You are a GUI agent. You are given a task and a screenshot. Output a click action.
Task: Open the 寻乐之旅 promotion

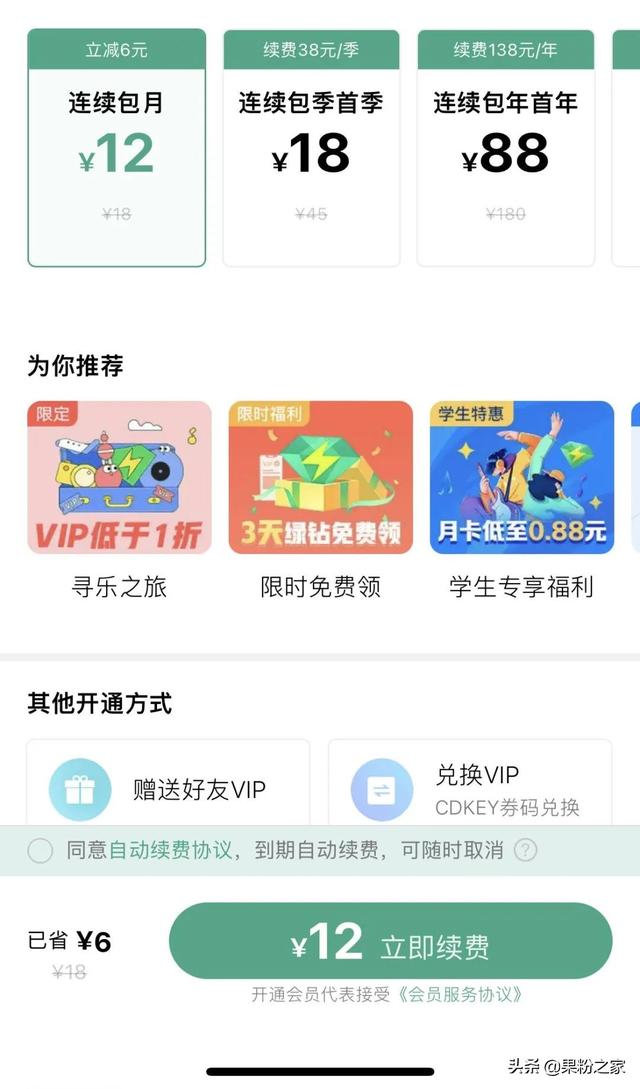[x=119, y=478]
